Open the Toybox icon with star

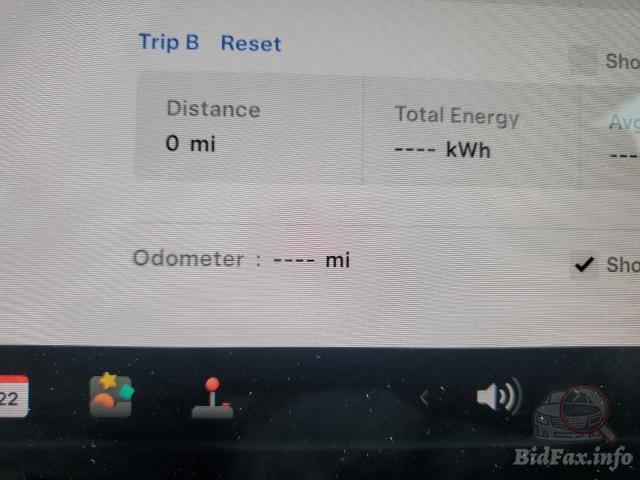(111, 395)
